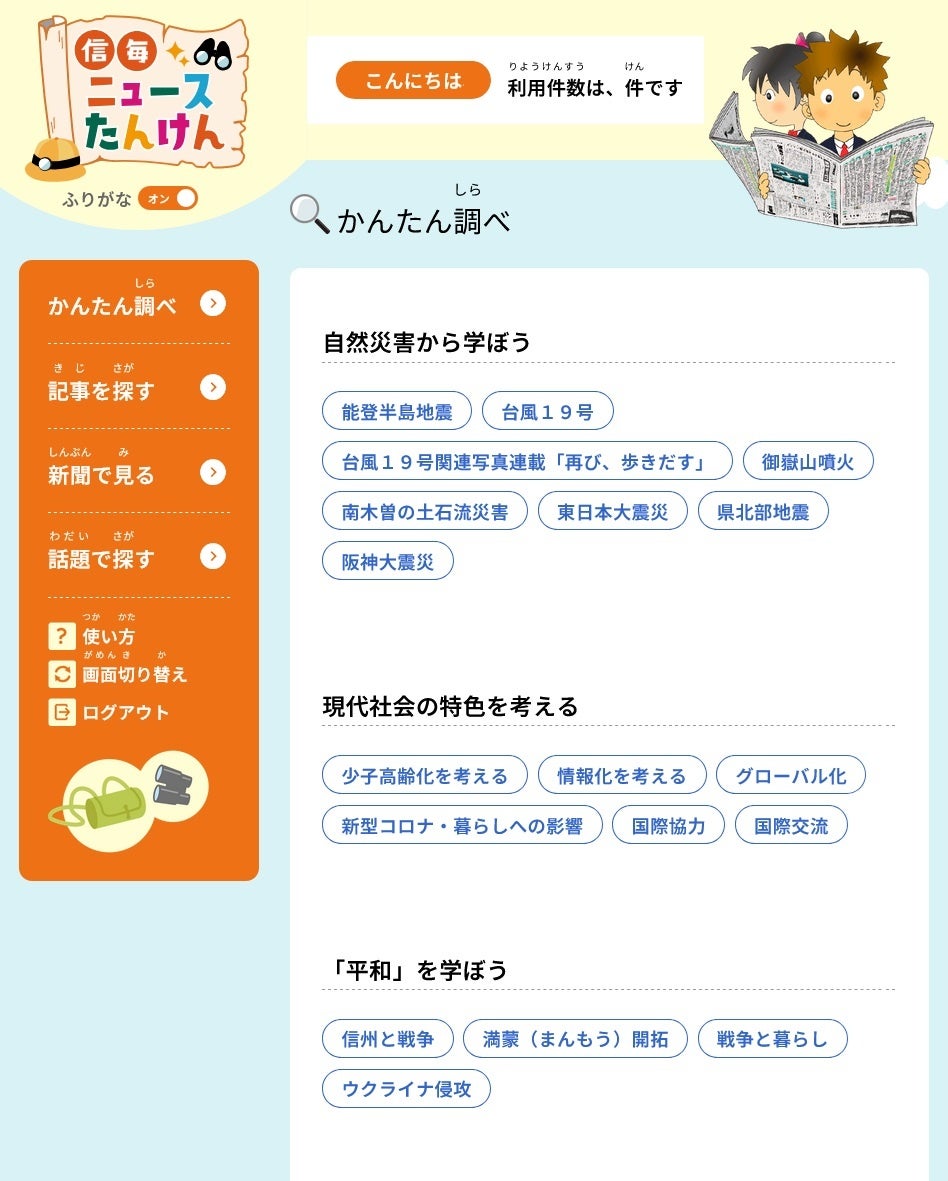Select the 台風19号 topic chip
The width and height of the screenshot is (948, 1181).
click(x=547, y=411)
